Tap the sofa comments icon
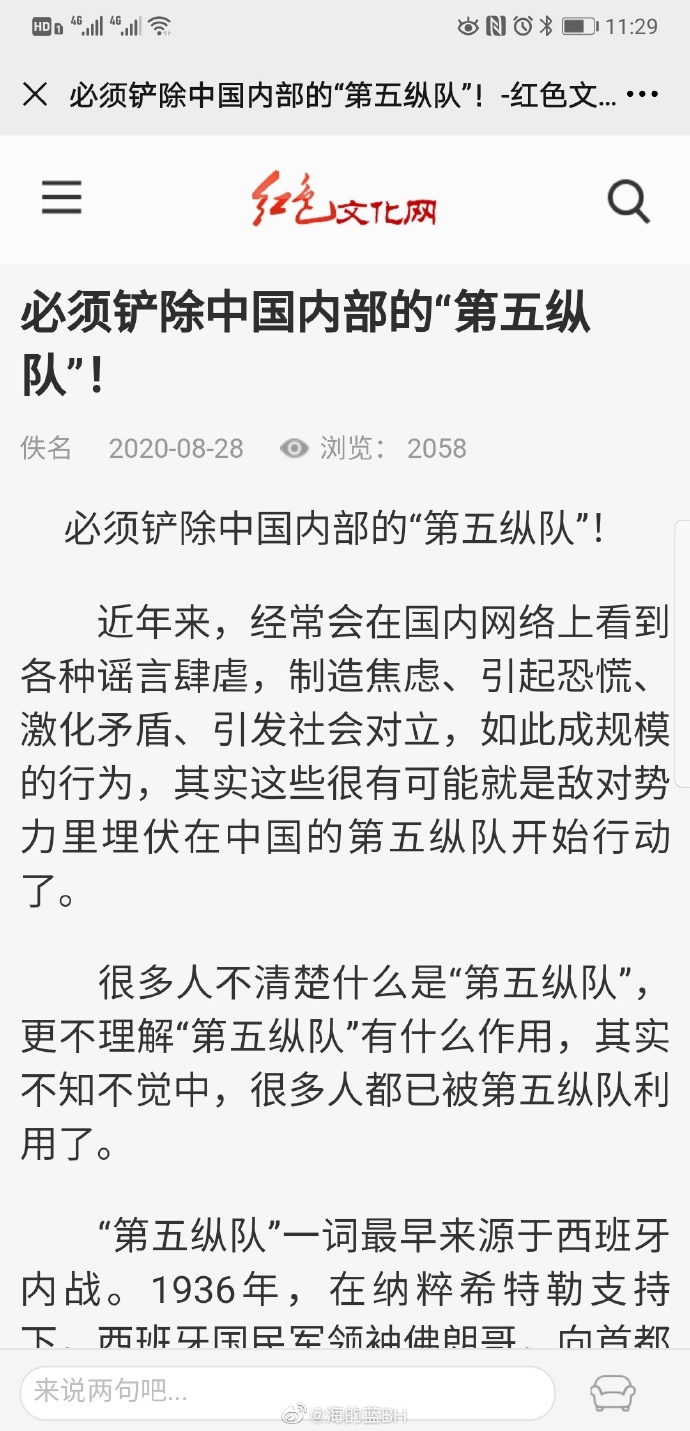The height and width of the screenshot is (1431, 690). pyautogui.click(x=612, y=1391)
